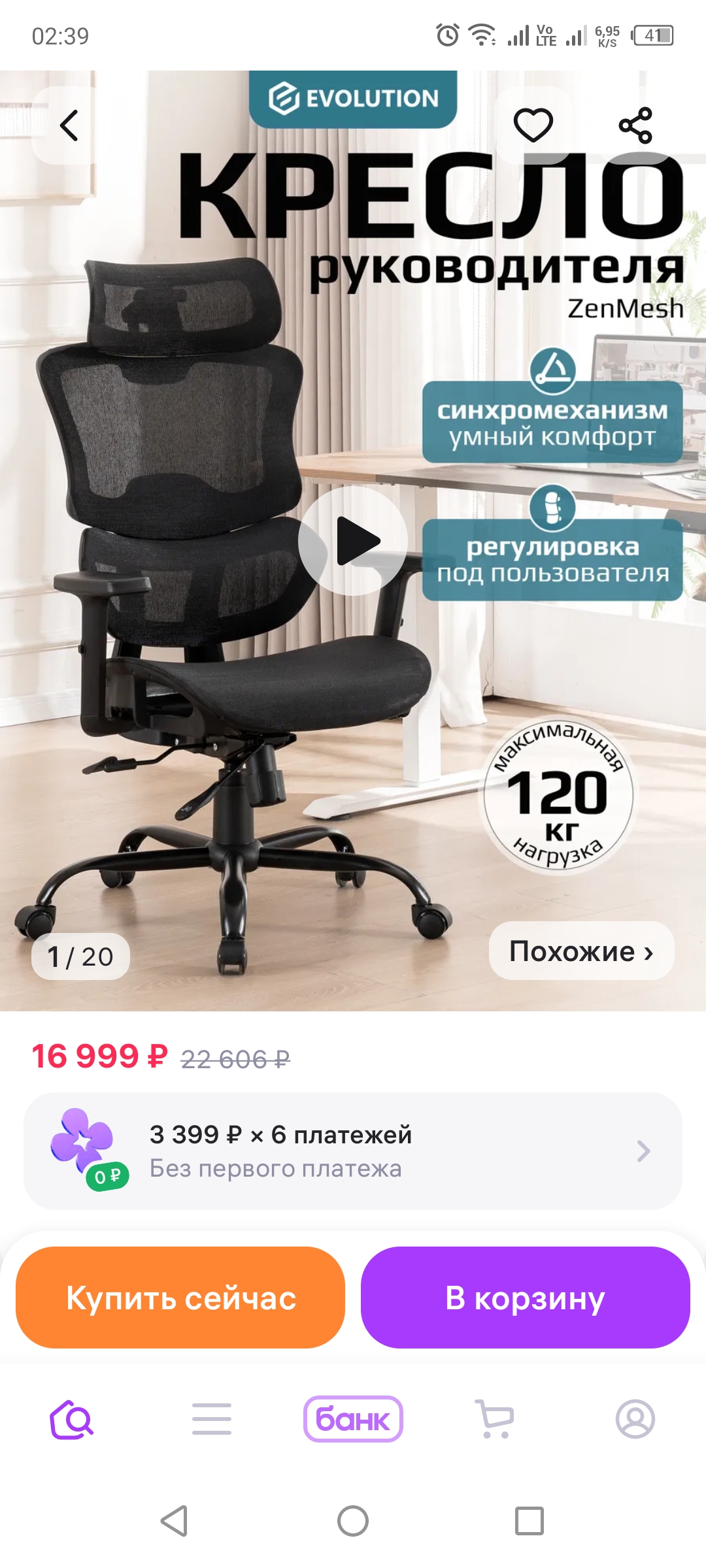Open the home search tab
706x1568 pixels.
coord(71,1419)
